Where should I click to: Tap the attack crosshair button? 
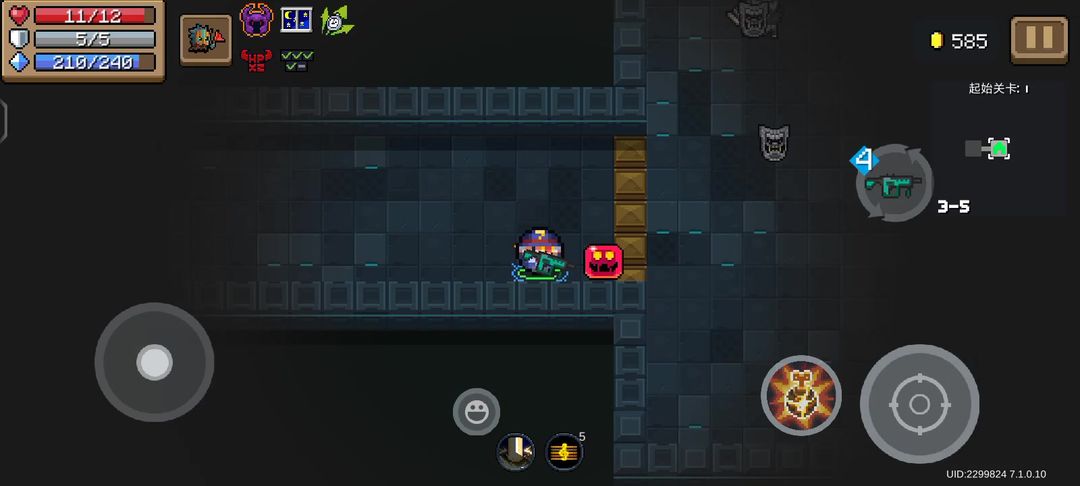coord(919,404)
